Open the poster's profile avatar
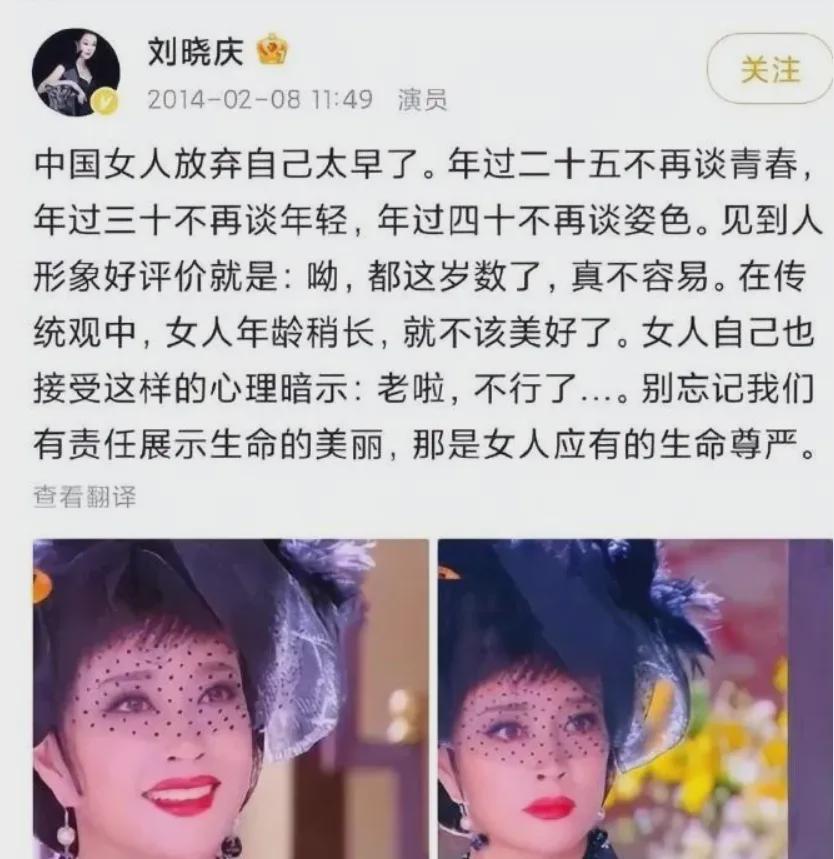 (75, 71)
